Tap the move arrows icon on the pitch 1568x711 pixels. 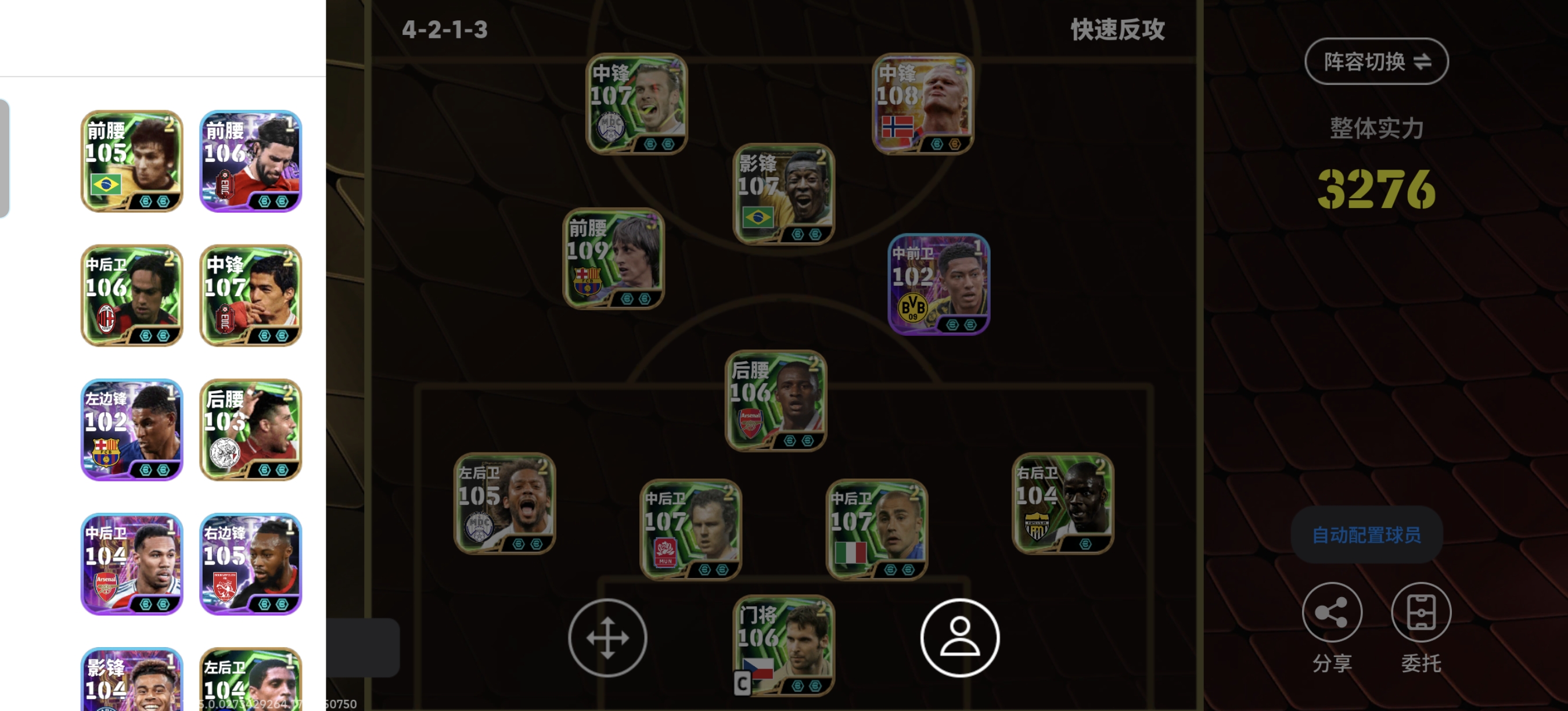point(607,637)
